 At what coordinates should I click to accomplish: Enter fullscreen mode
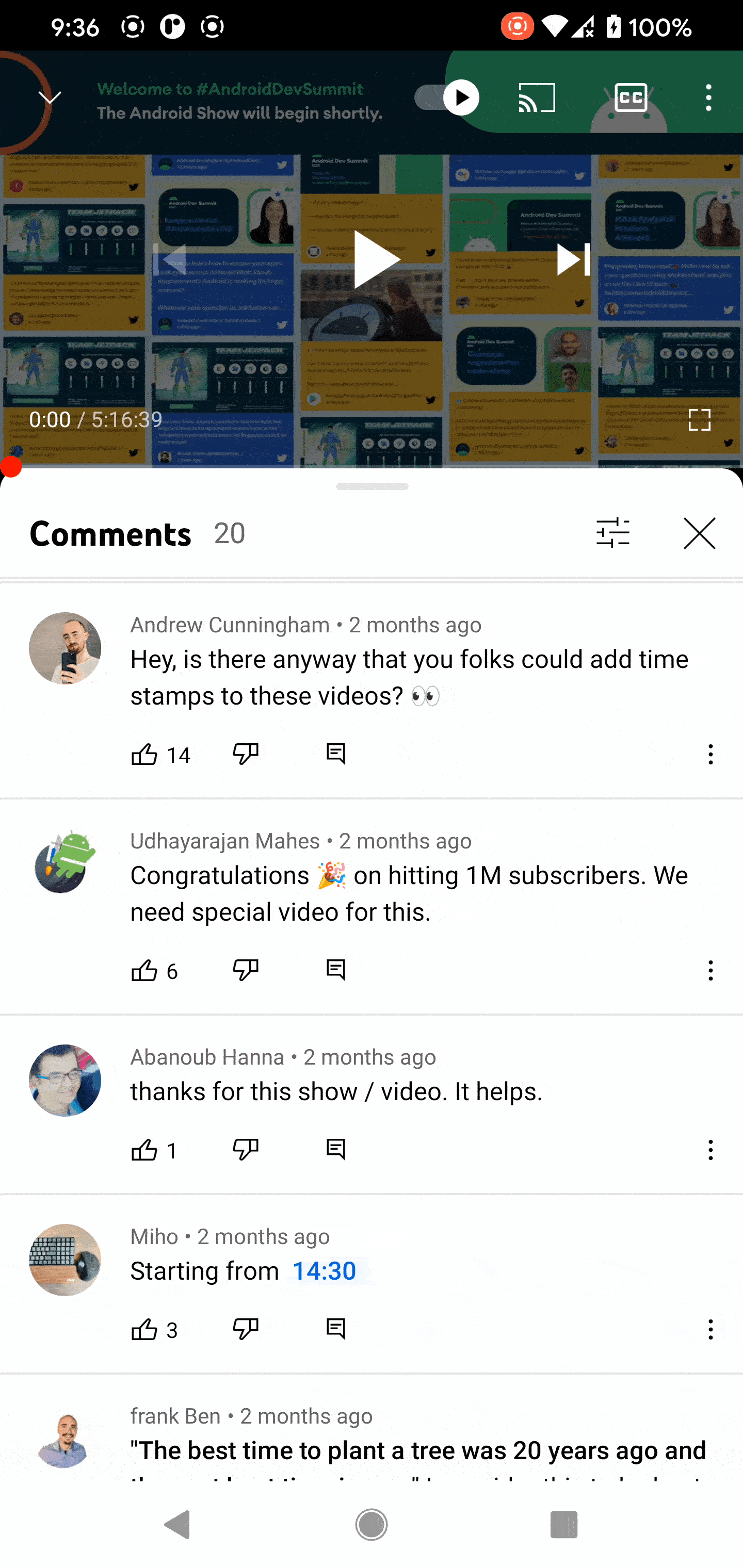click(x=699, y=419)
